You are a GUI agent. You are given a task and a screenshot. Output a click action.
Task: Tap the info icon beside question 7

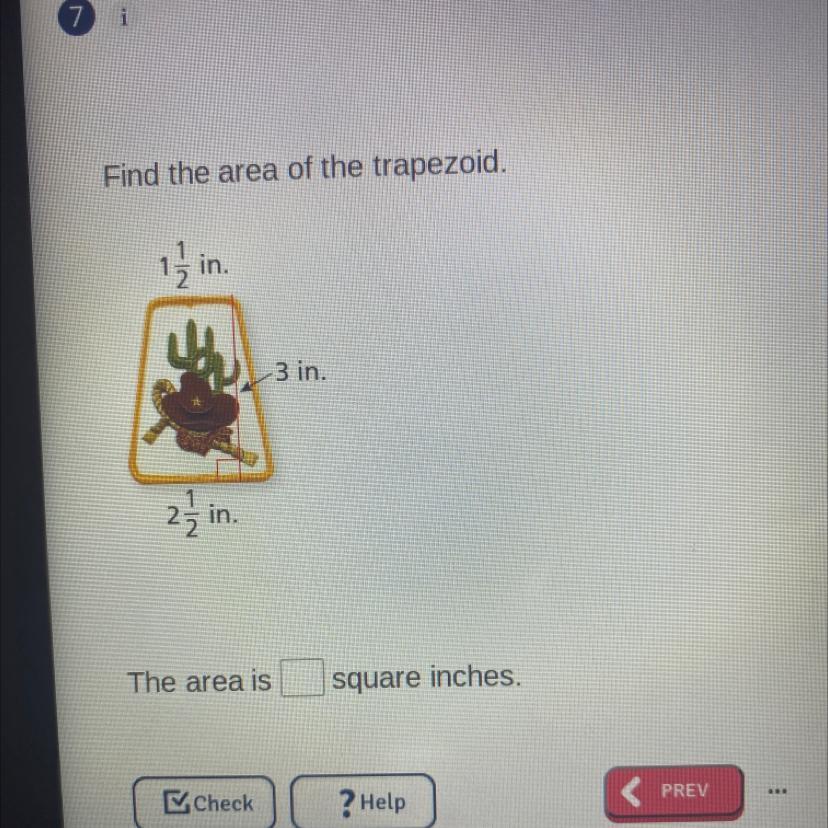[124, 19]
